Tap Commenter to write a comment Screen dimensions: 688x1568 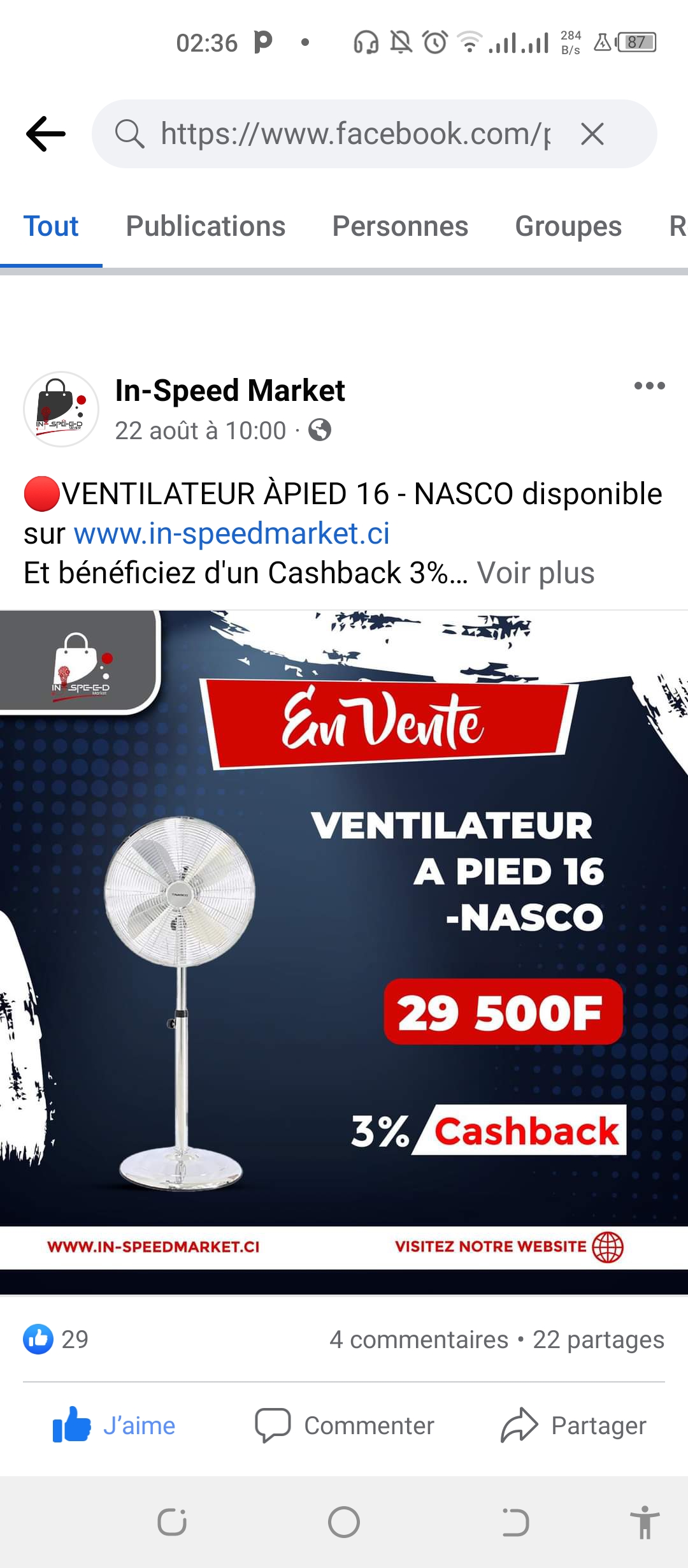coord(344,1426)
